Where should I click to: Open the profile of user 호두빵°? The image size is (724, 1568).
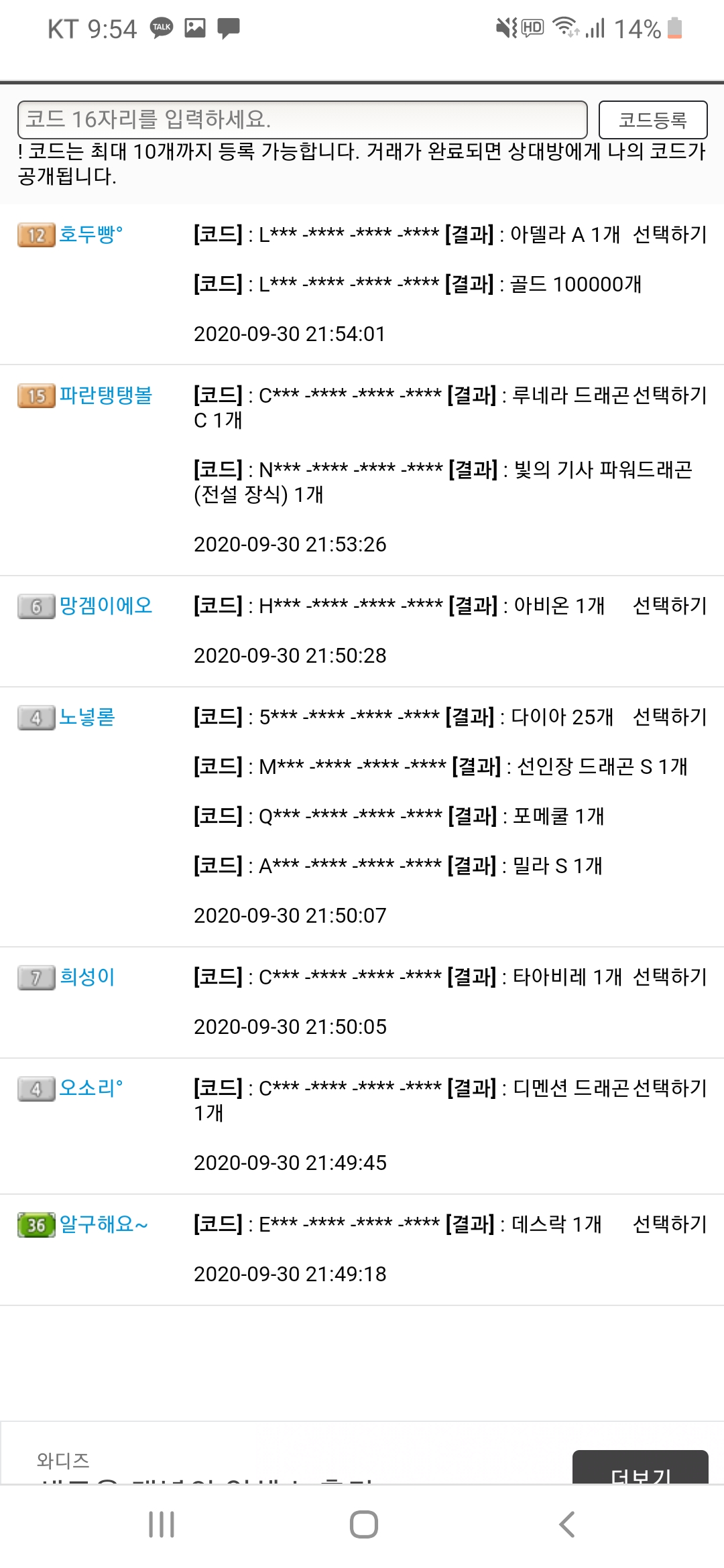[90, 235]
